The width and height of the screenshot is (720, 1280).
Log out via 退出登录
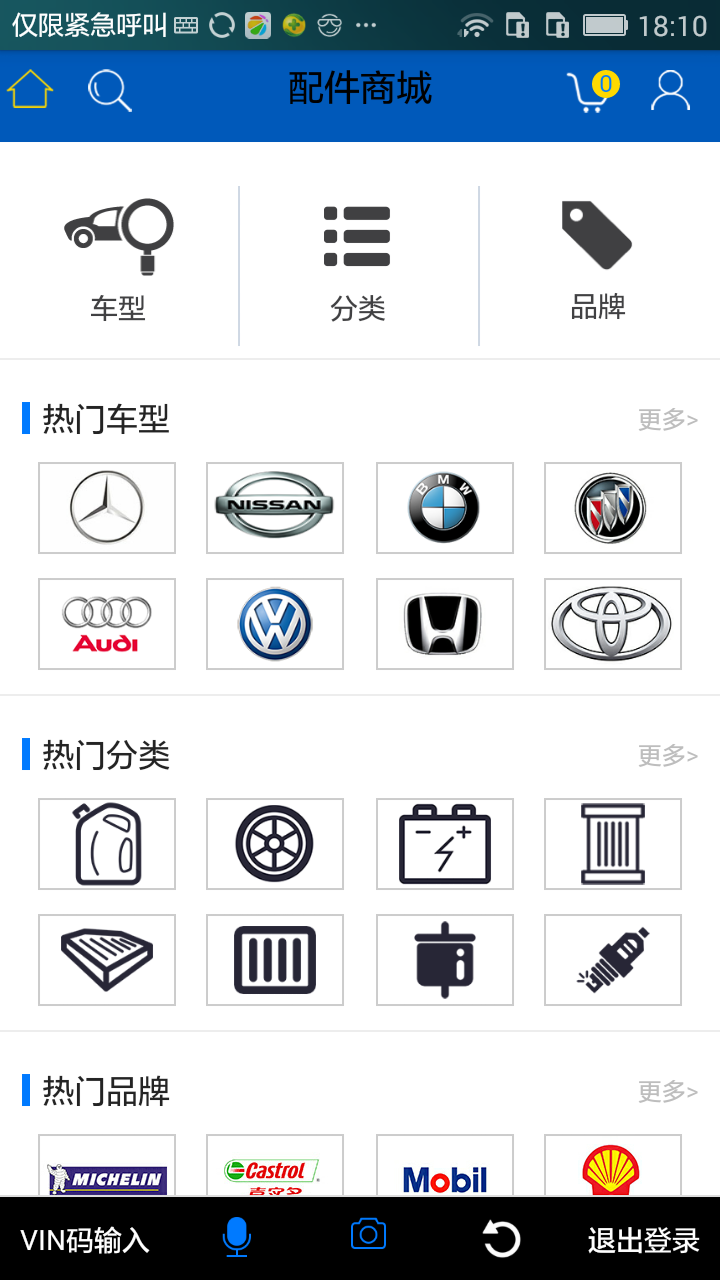point(643,1240)
